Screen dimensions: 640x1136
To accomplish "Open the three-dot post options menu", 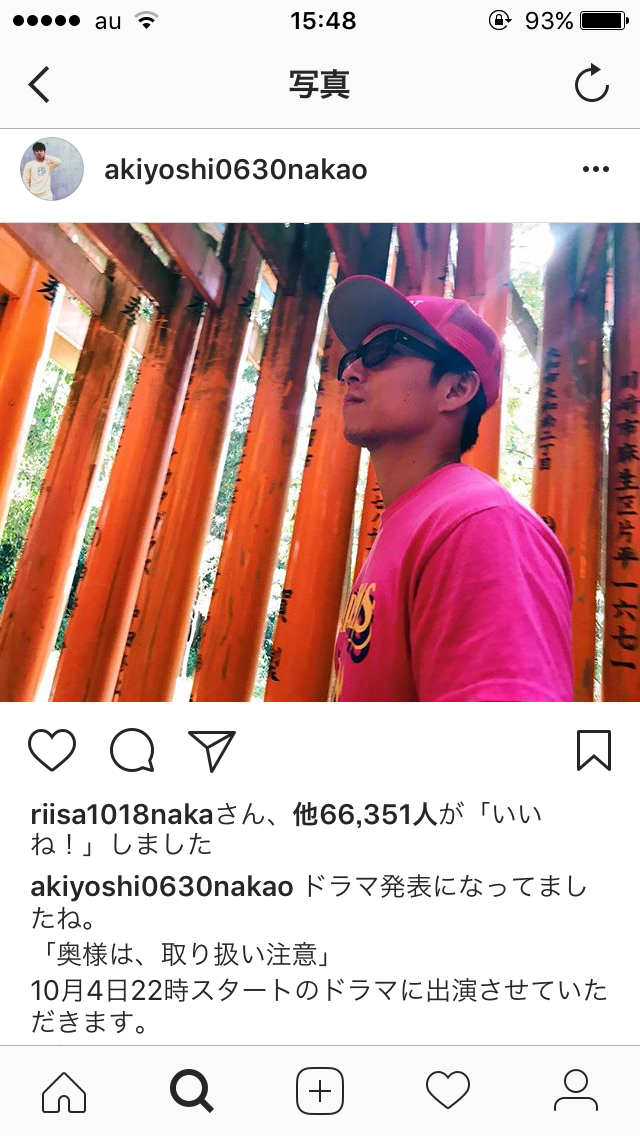I will 595,170.
